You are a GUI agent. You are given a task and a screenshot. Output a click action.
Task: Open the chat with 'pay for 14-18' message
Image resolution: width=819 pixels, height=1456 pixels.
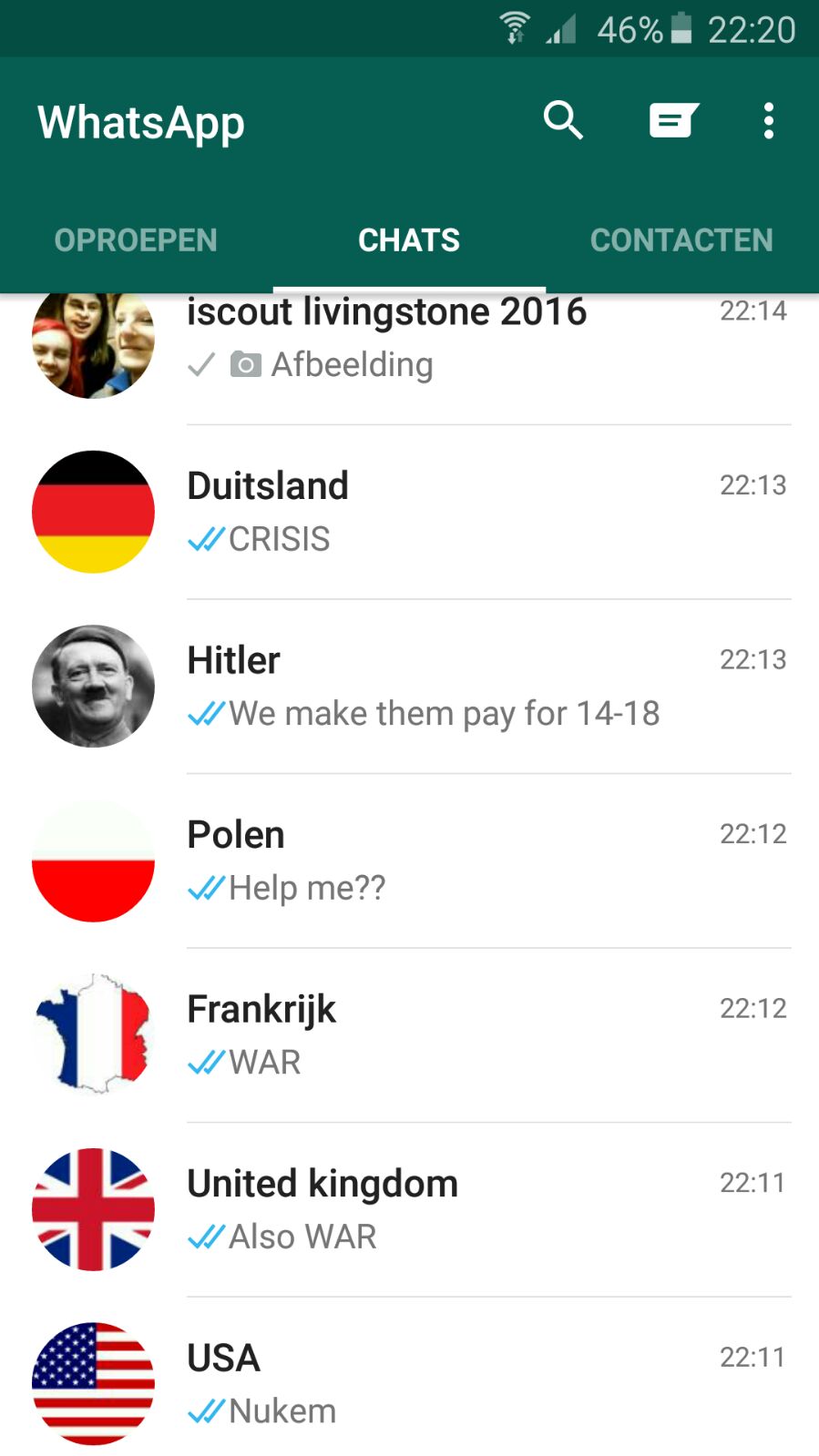point(456,687)
